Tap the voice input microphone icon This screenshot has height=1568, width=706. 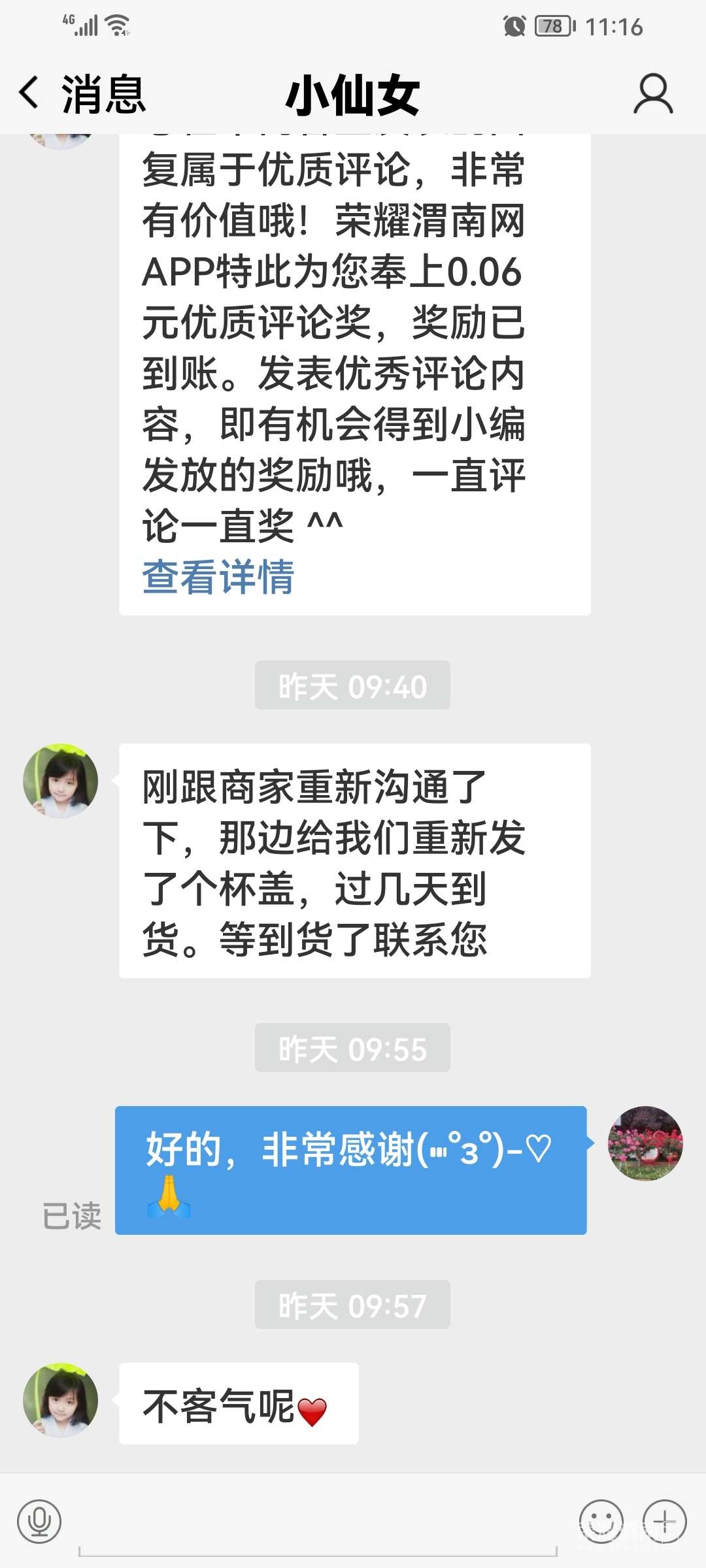coord(39,1521)
